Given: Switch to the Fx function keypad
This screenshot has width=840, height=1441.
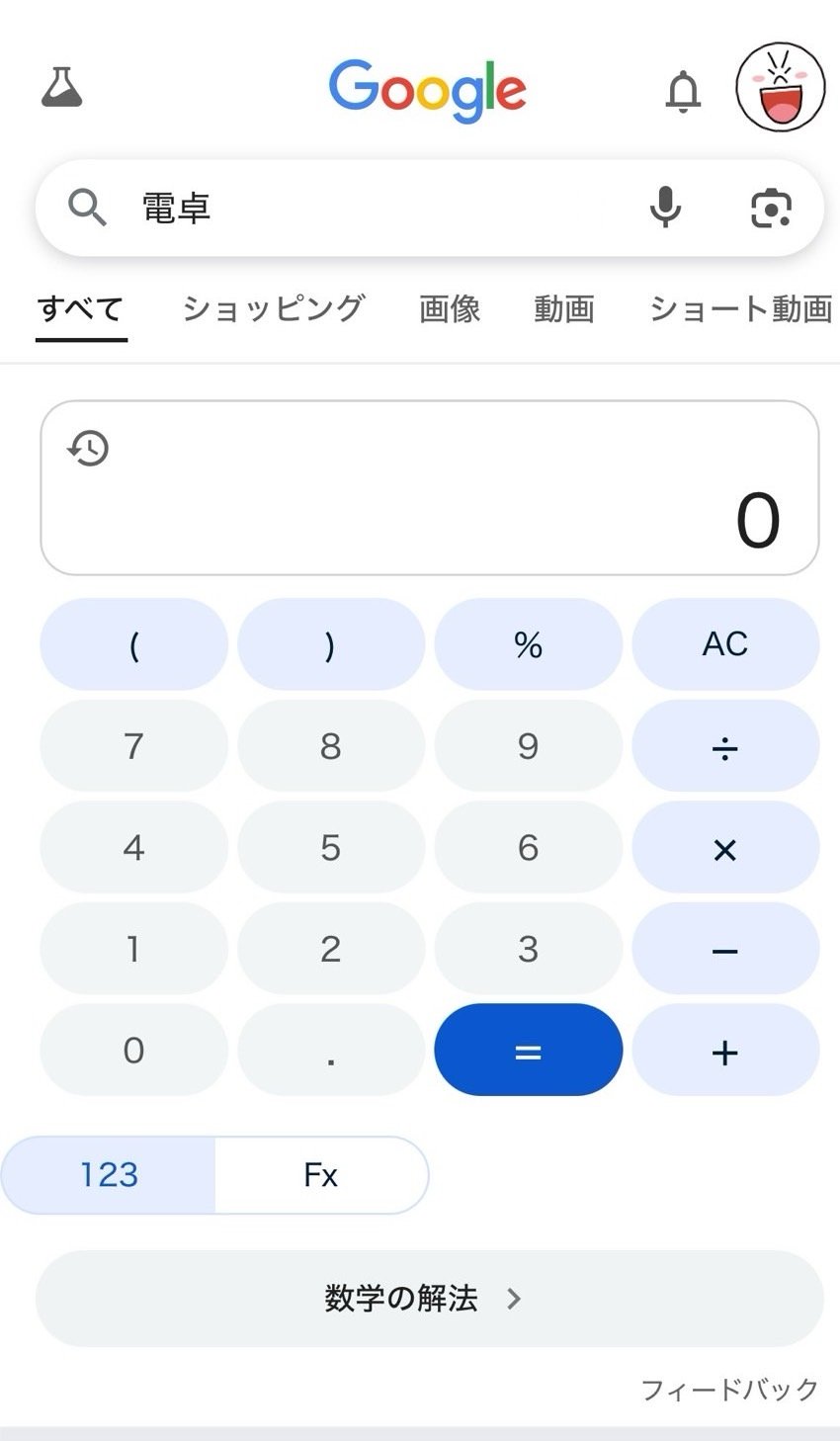Looking at the screenshot, I should click(x=321, y=1175).
